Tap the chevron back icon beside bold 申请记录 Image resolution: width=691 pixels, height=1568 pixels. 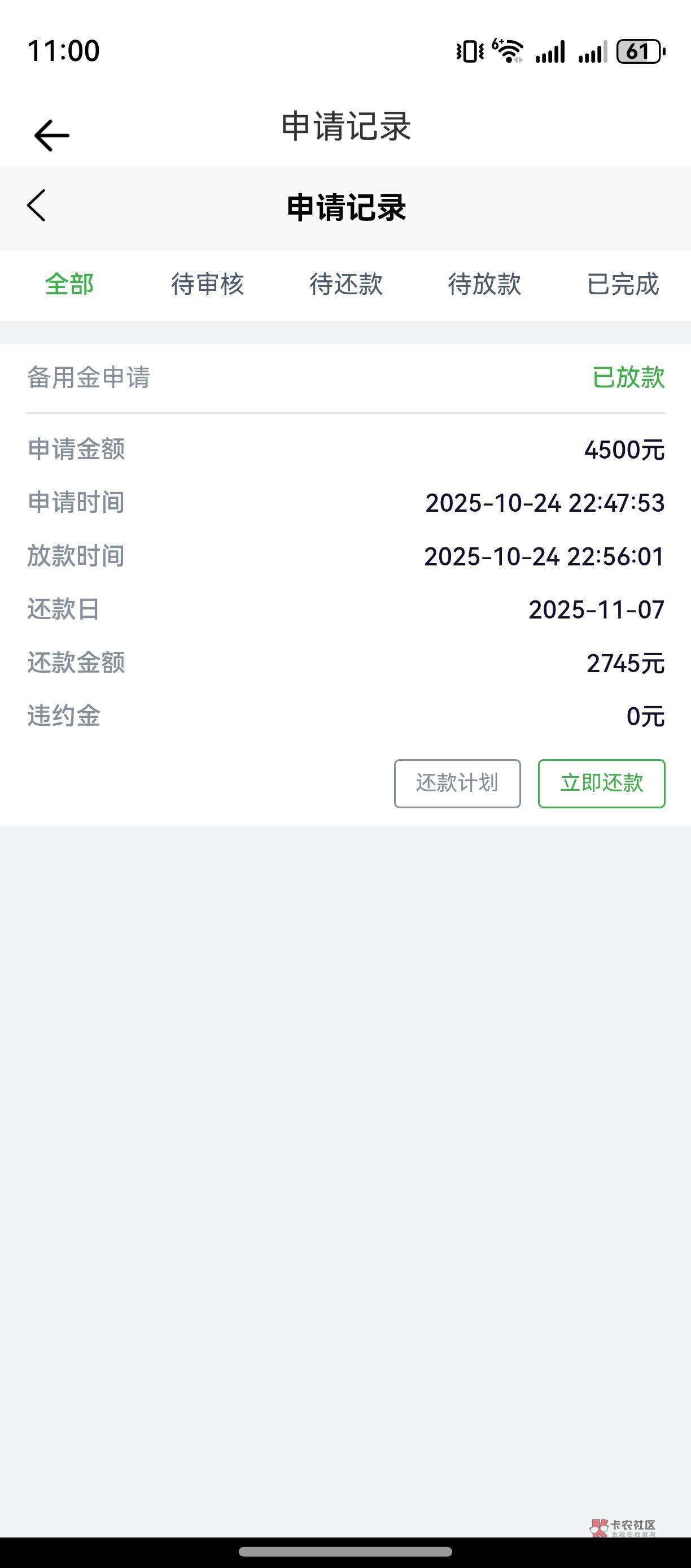pos(37,206)
